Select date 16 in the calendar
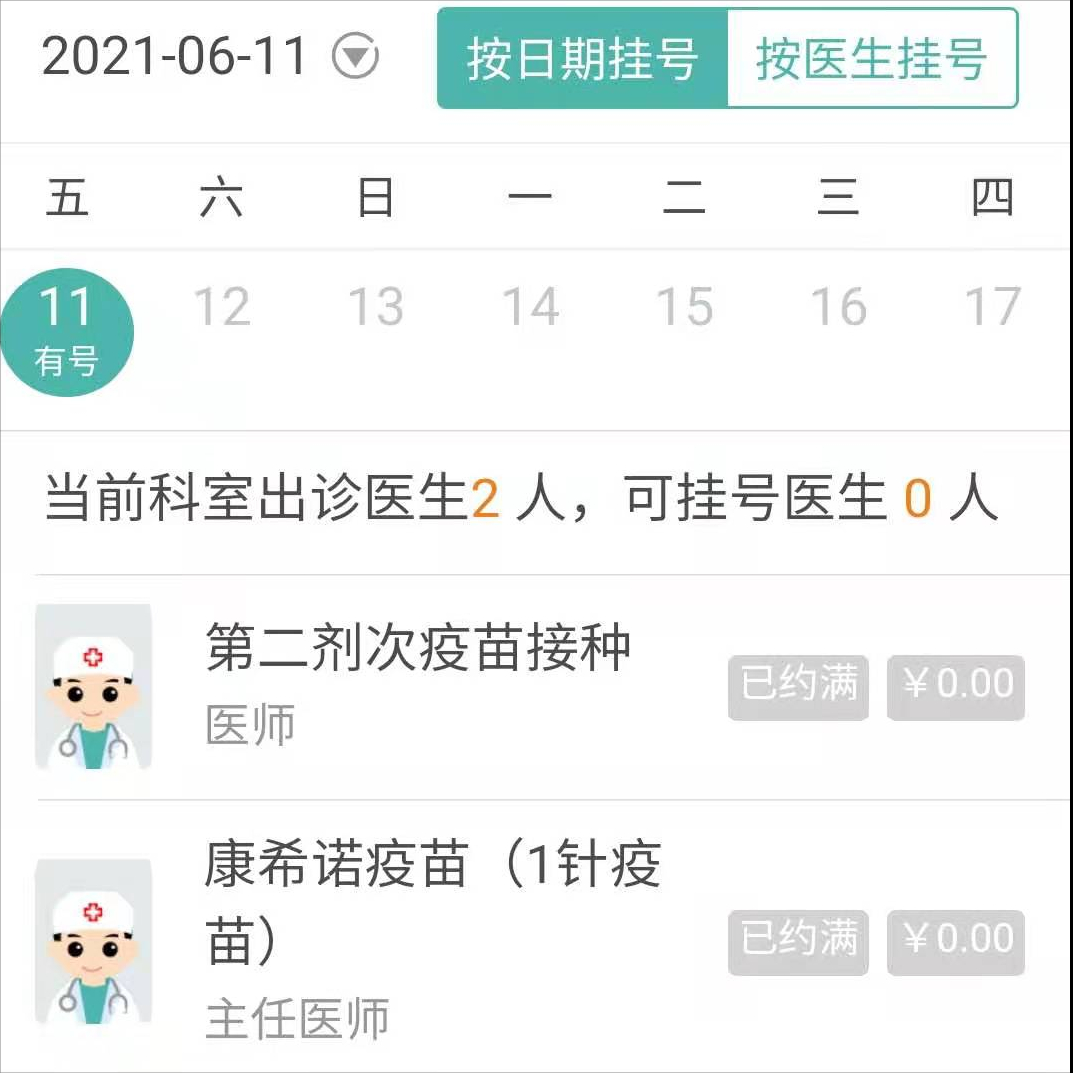The width and height of the screenshot is (1073, 1073). coord(838,307)
